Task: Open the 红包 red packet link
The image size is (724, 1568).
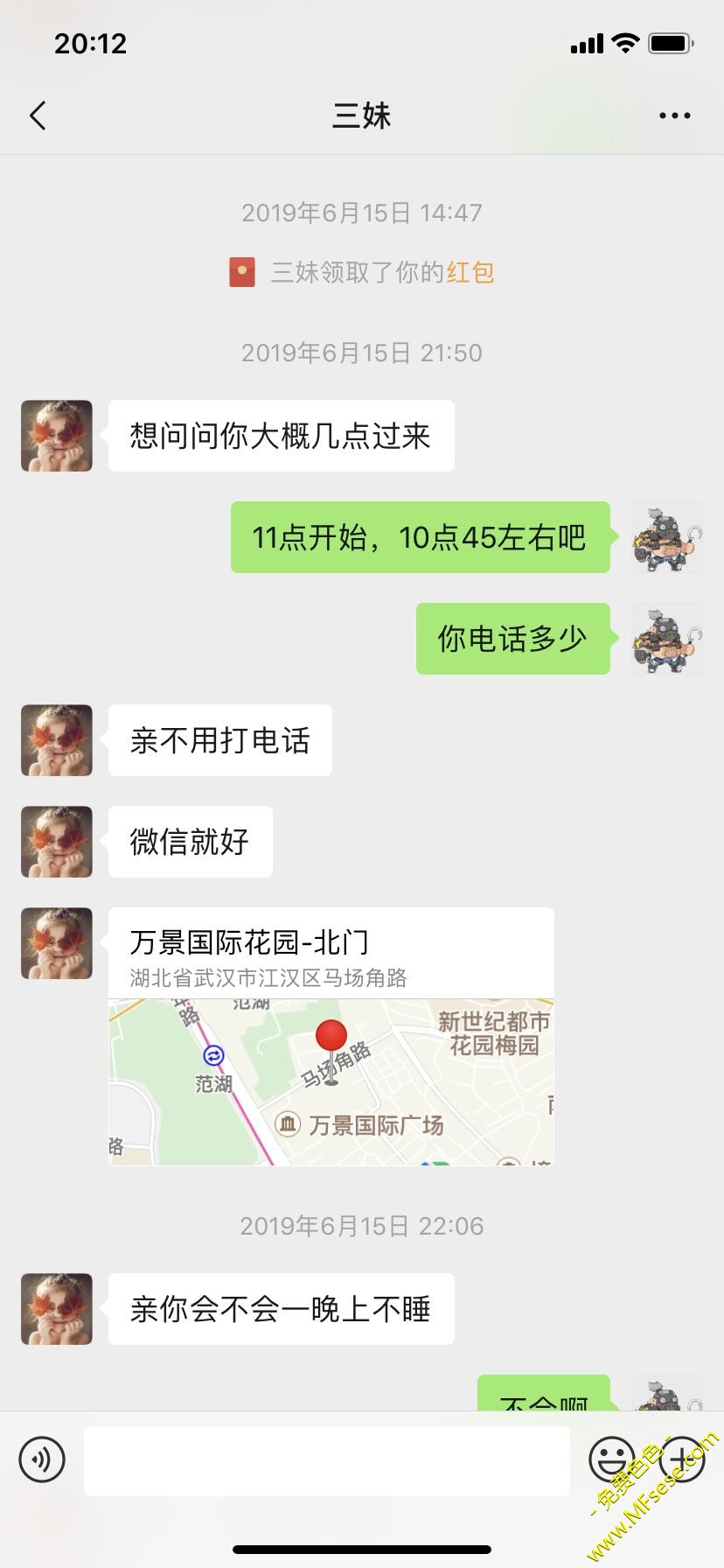Action: pyautogui.click(x=470, y=272)
